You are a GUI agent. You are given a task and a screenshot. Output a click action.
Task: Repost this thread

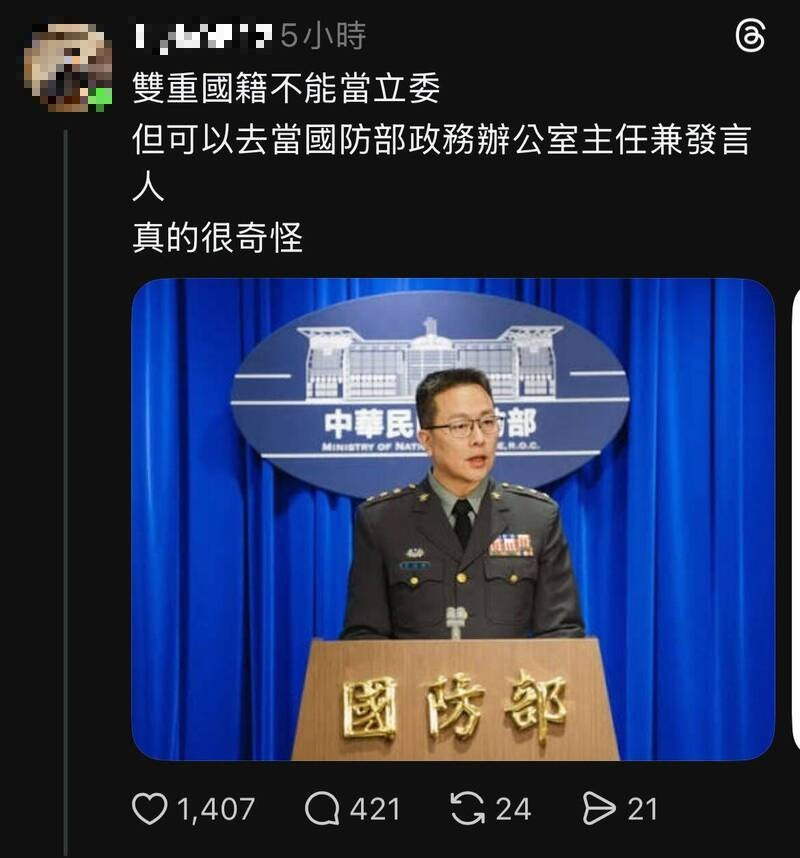pyautogui.click(x=467, y=808)
